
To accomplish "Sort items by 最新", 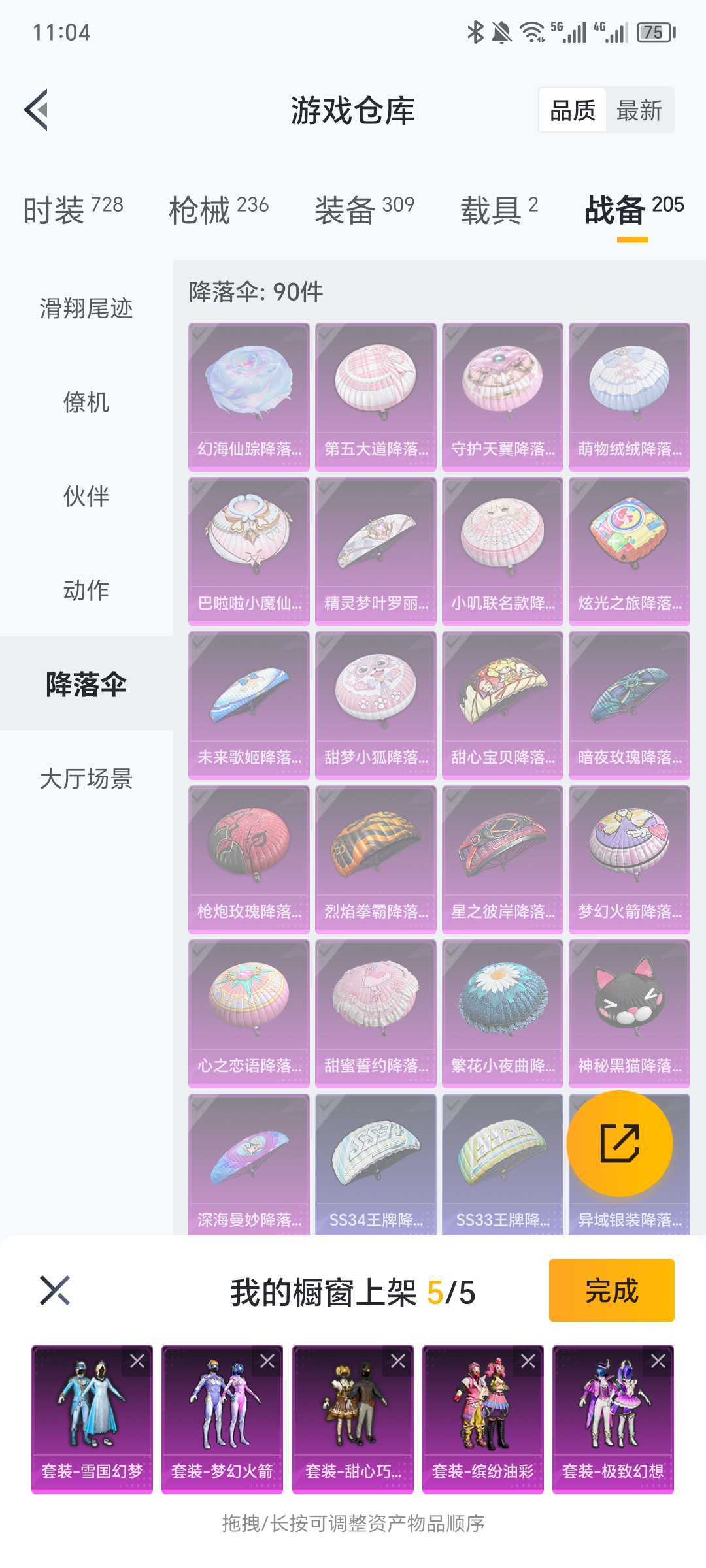I will pyautogui.click(x=639, y=110).
